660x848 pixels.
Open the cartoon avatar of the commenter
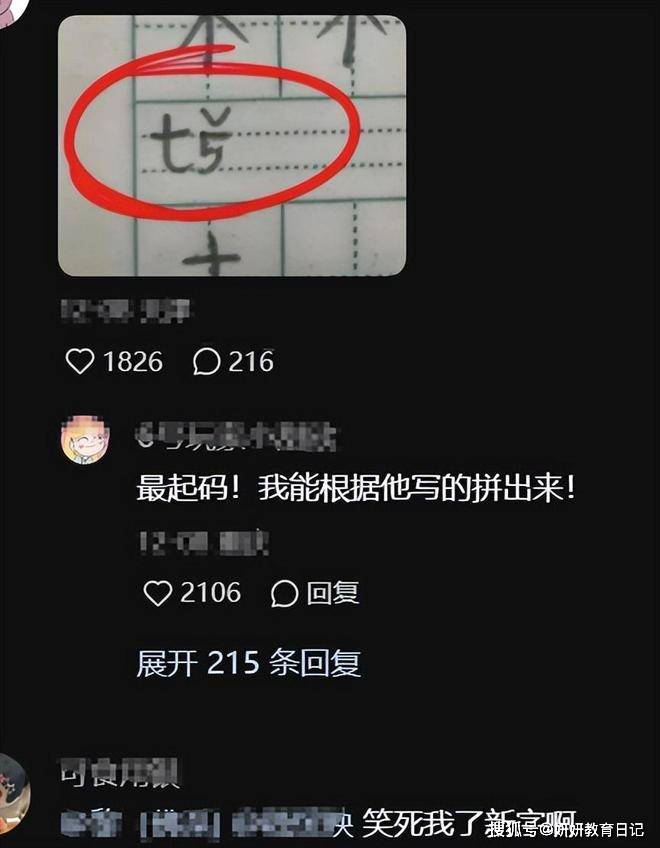click(86, 440)
